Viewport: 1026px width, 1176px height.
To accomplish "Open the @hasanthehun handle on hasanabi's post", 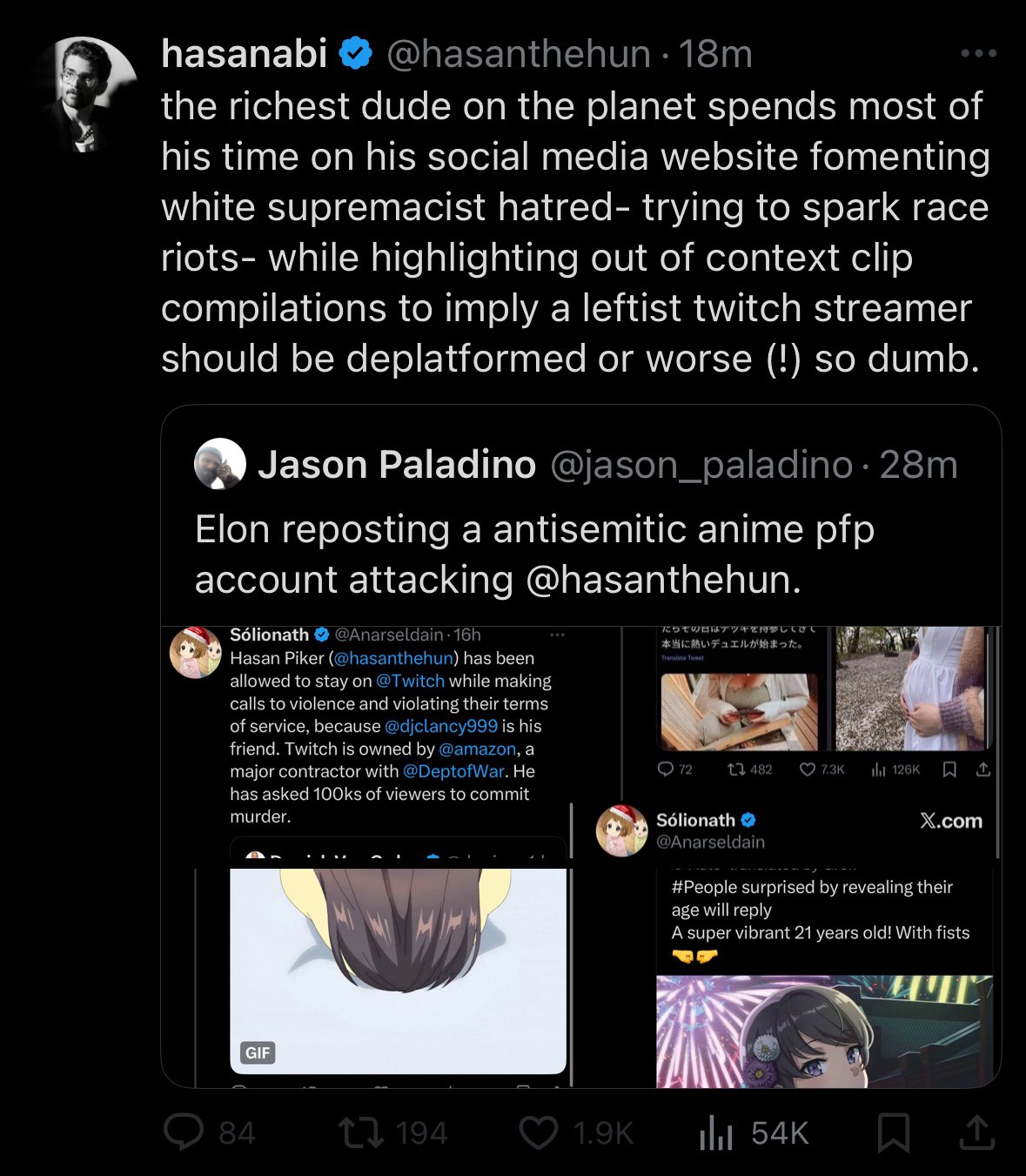I will click(519, 54).
